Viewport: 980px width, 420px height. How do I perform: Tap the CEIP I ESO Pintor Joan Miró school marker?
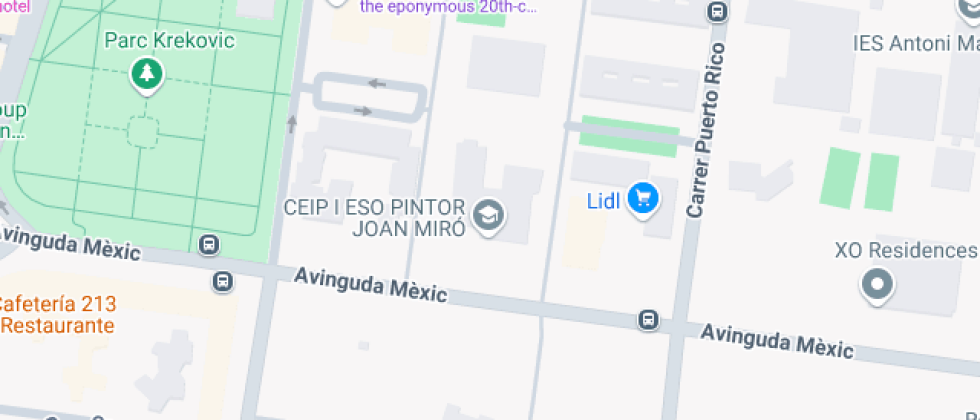point(488,215)
